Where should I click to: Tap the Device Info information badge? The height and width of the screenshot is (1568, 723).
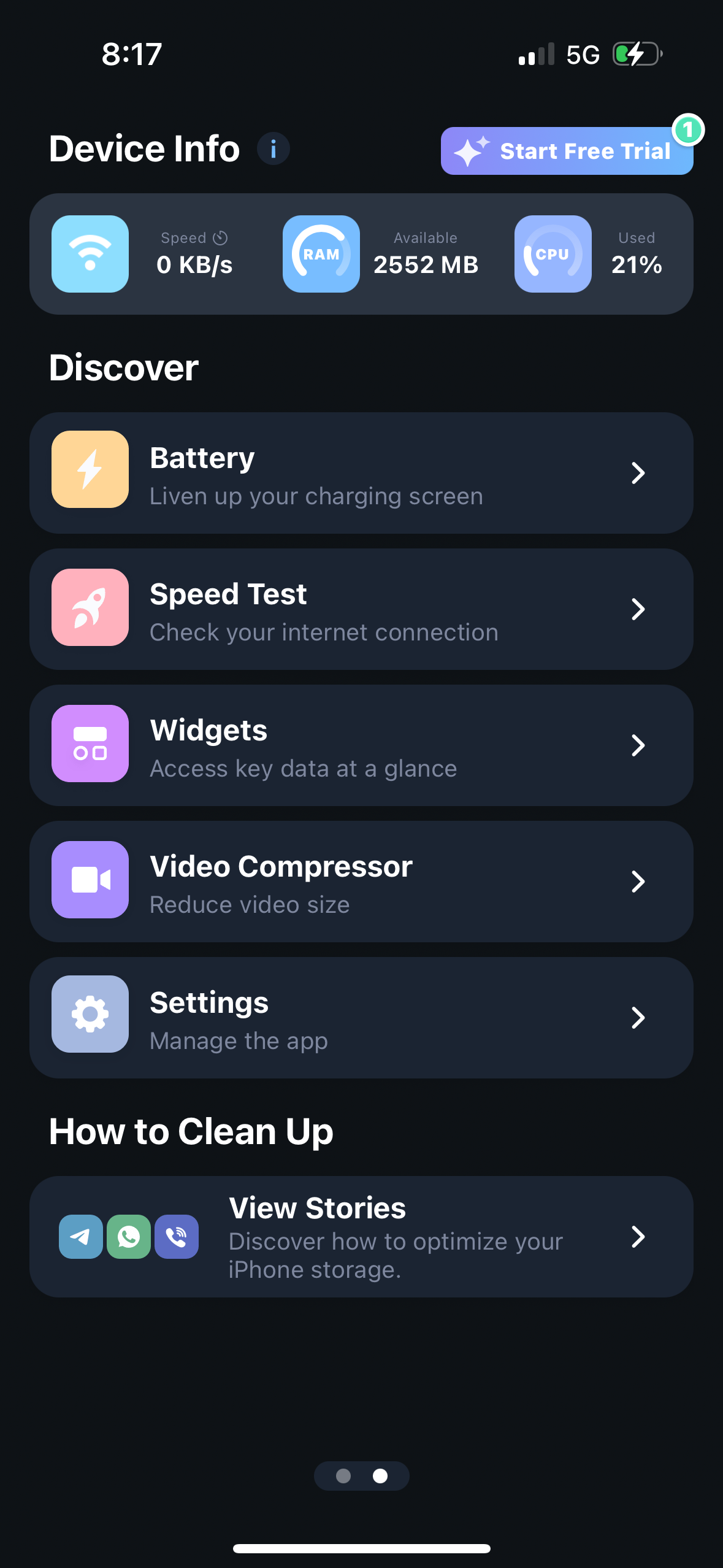pos(273,148)
